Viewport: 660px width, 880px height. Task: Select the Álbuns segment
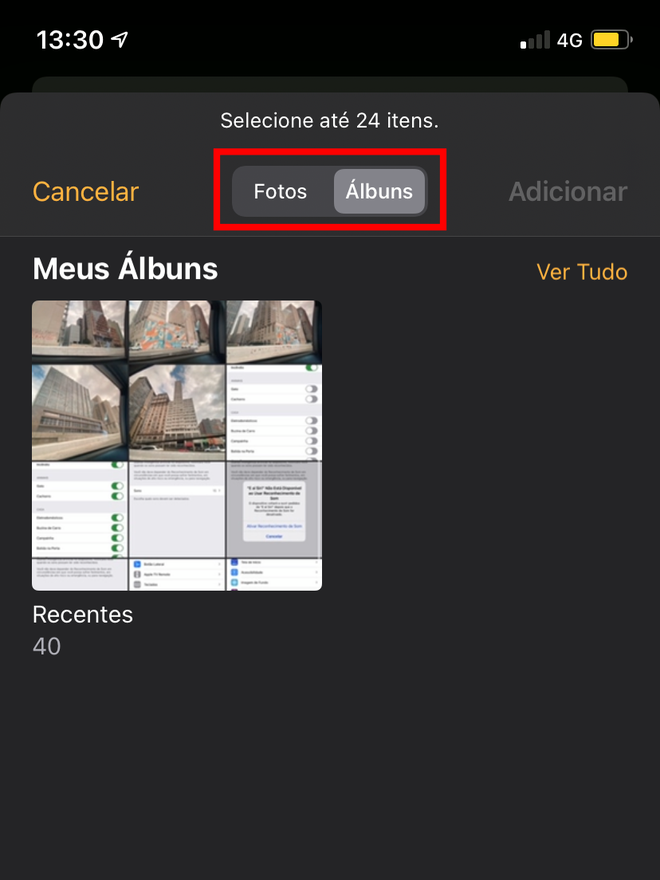click(x=380, y=191)
